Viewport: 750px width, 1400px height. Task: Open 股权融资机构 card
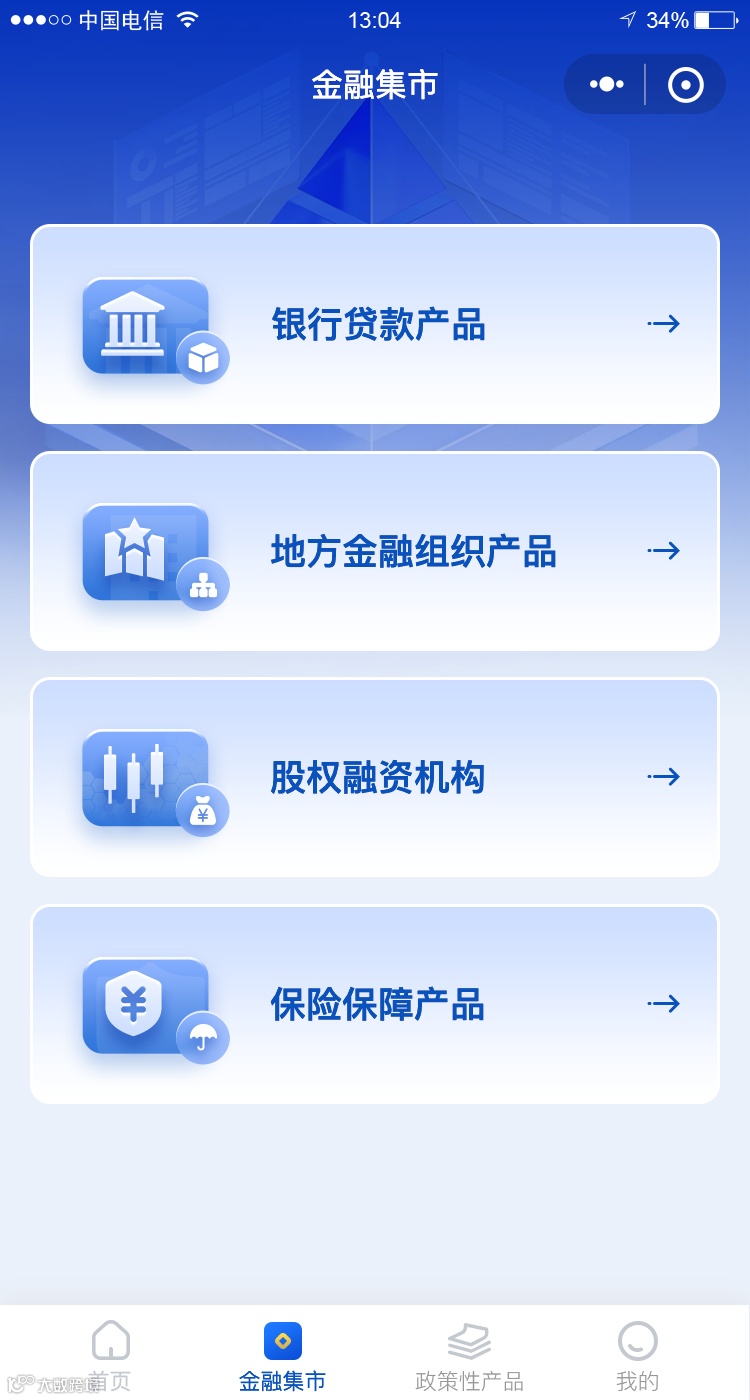(x=375, y=777)
